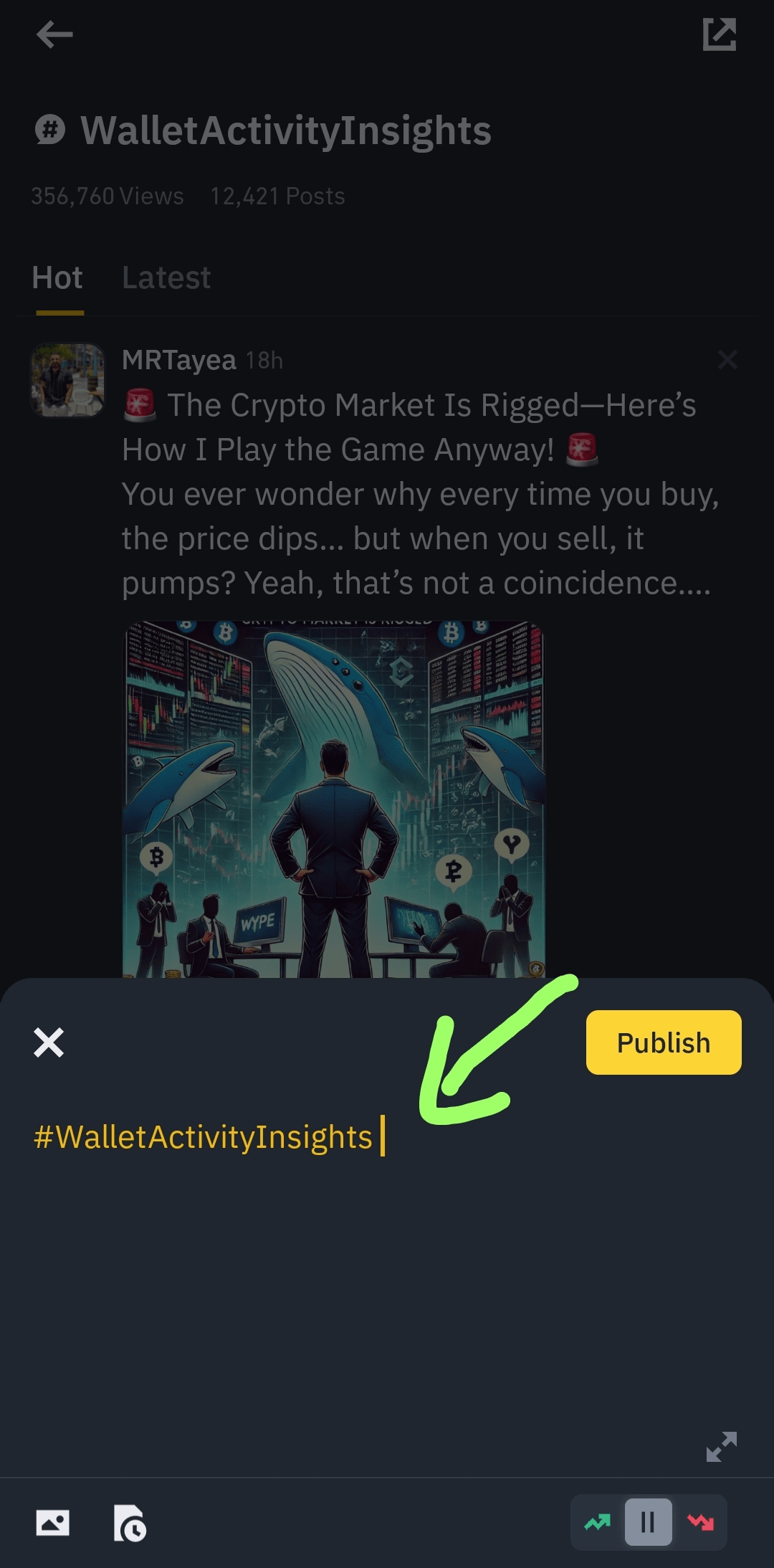The width and height of the screenshot is (774, 1568).
Task: Expand the composer to full screen
Action: coord(721,1447)
